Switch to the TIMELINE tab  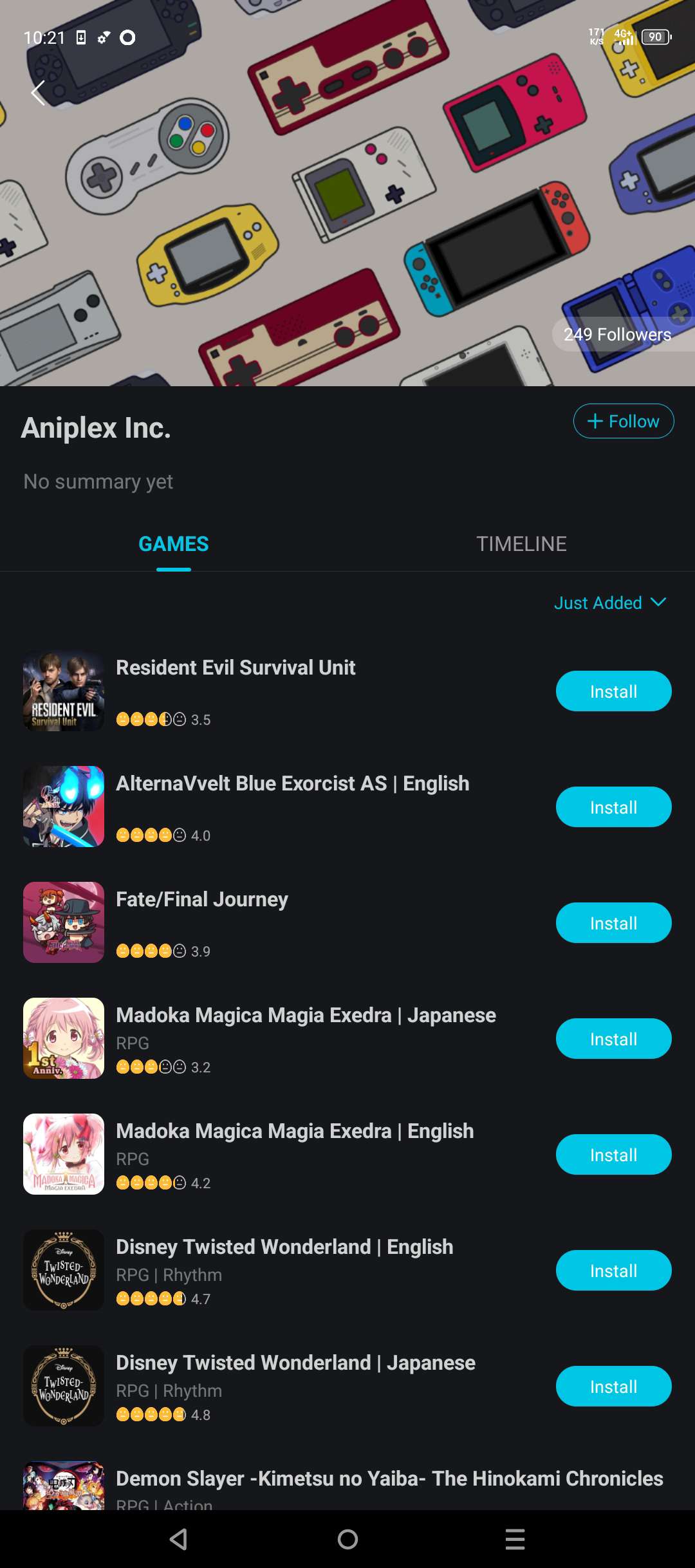point(521,544)
